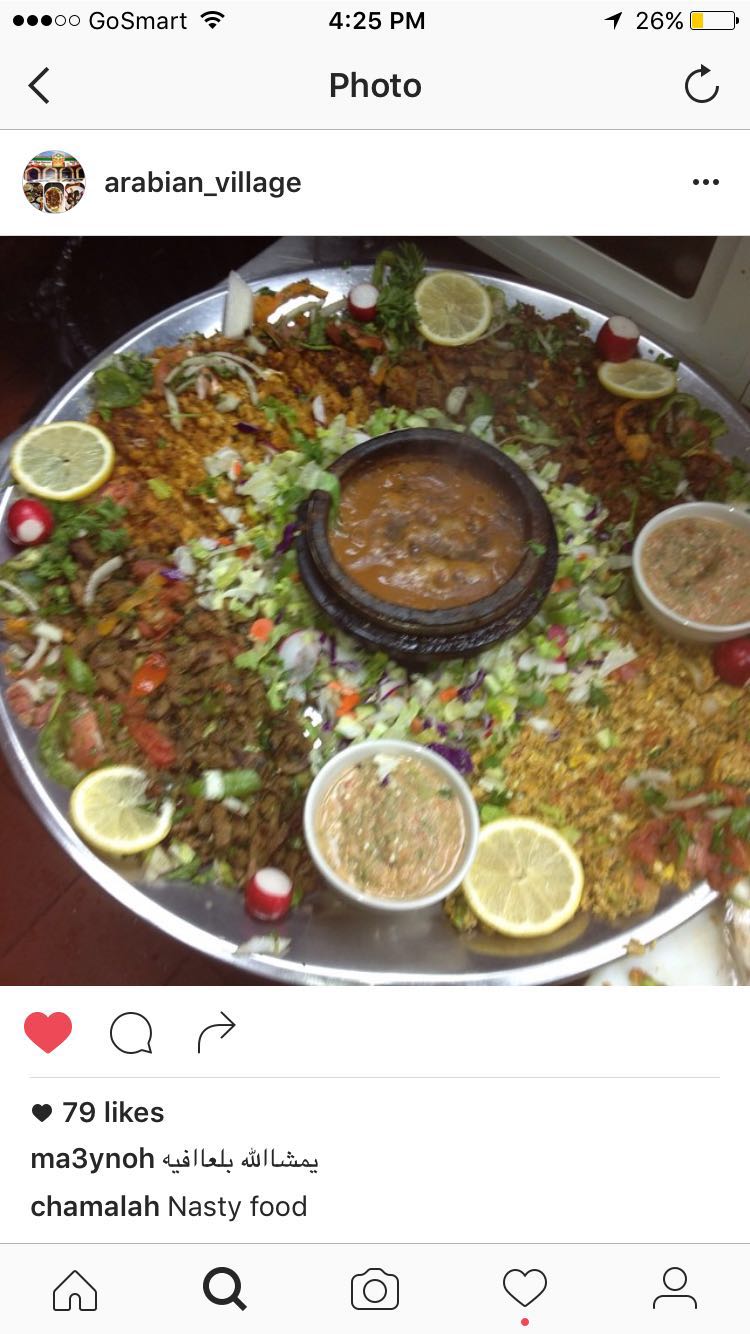Screen dimensions: 750x1334
Task: Go back from the Photo screen
Action: 39,86
